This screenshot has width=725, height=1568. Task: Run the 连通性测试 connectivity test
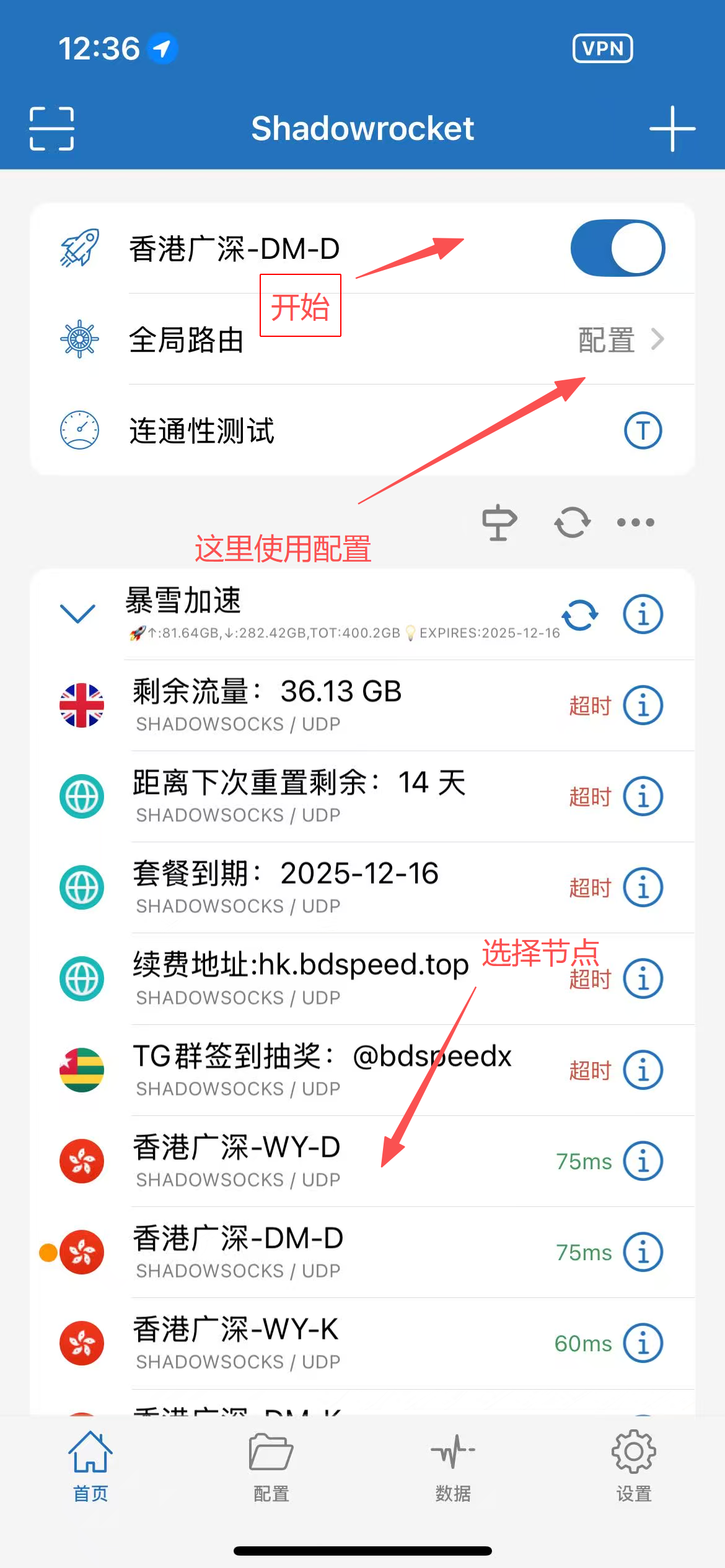[x=643, y=430]
